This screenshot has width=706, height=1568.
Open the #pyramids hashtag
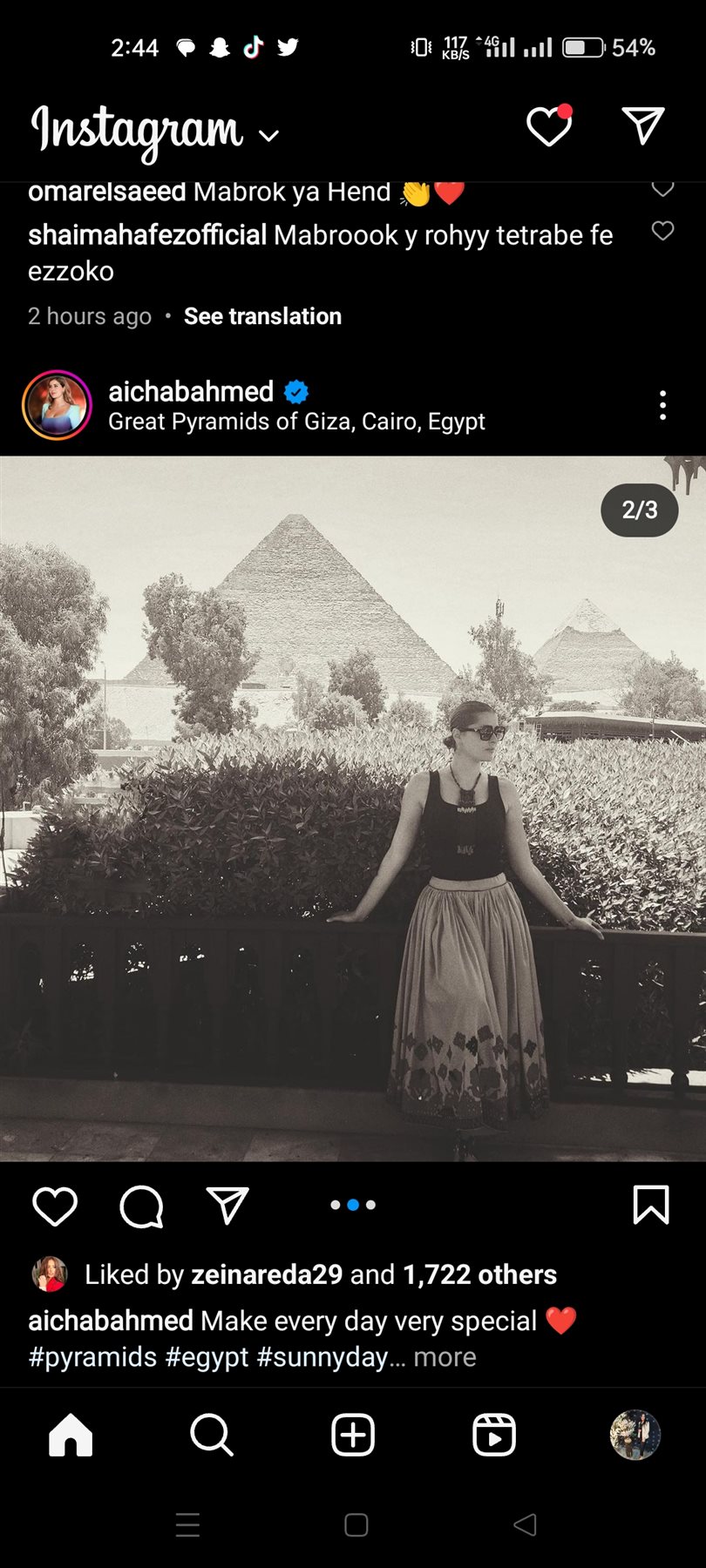92,1357
